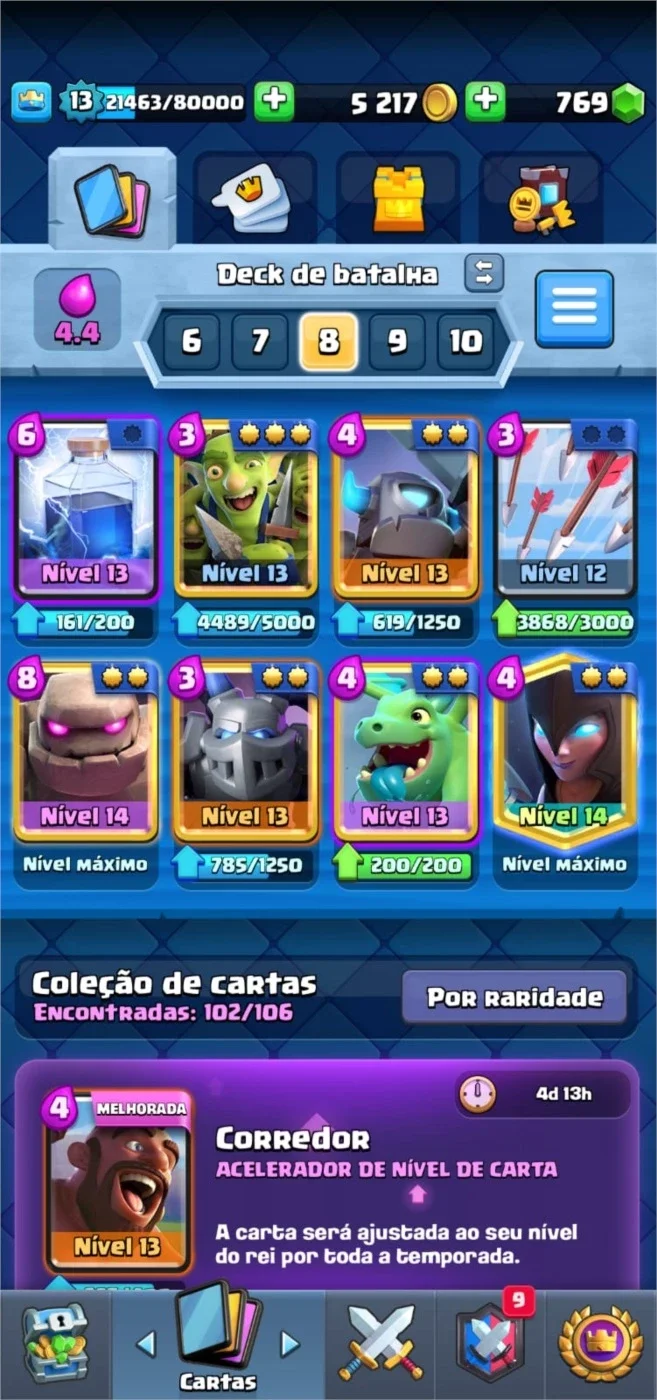
Task: Select deck slot 6
Action: (191, 342)
